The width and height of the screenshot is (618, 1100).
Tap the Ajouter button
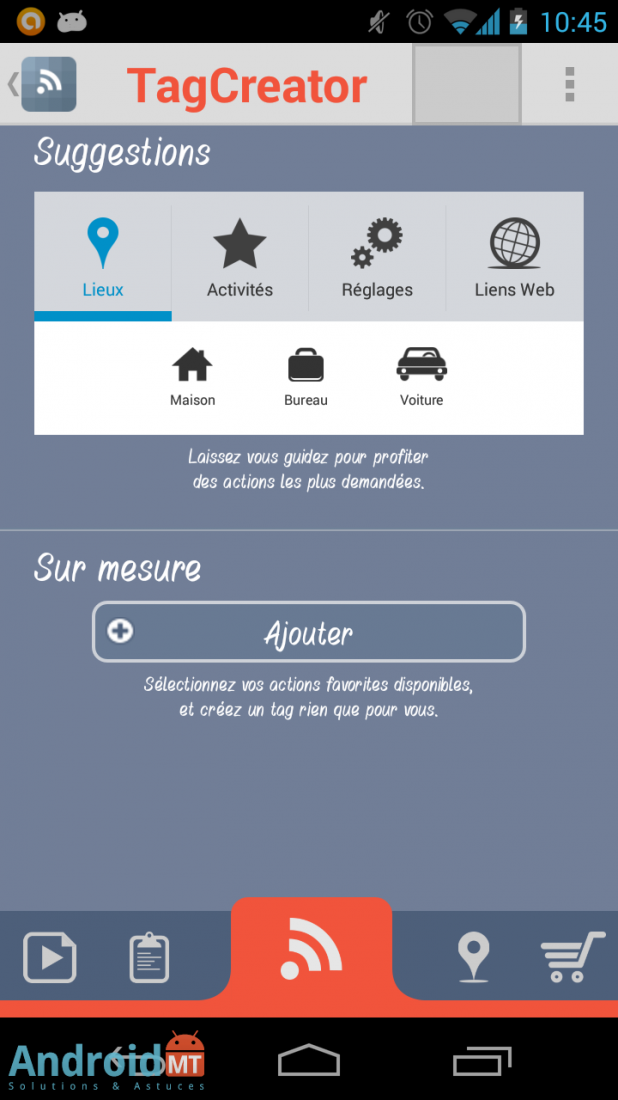tap(309, 632)
